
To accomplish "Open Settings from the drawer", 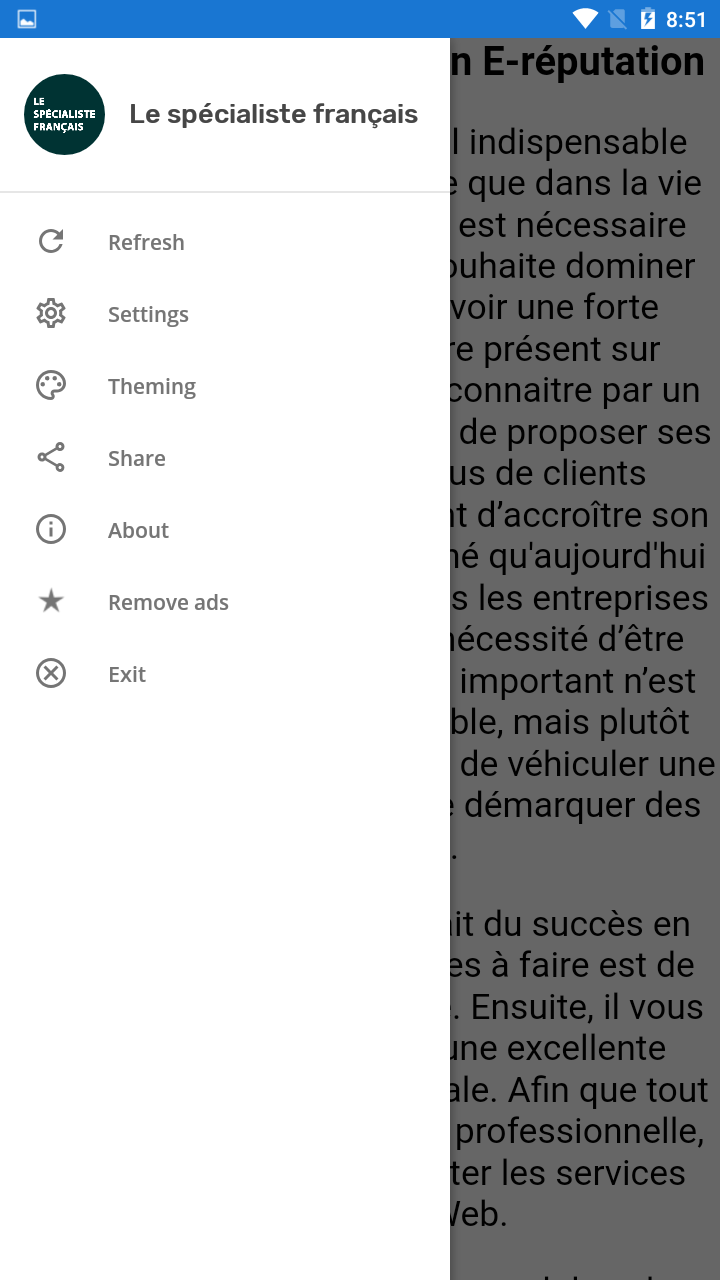I will tap(148, 314).
